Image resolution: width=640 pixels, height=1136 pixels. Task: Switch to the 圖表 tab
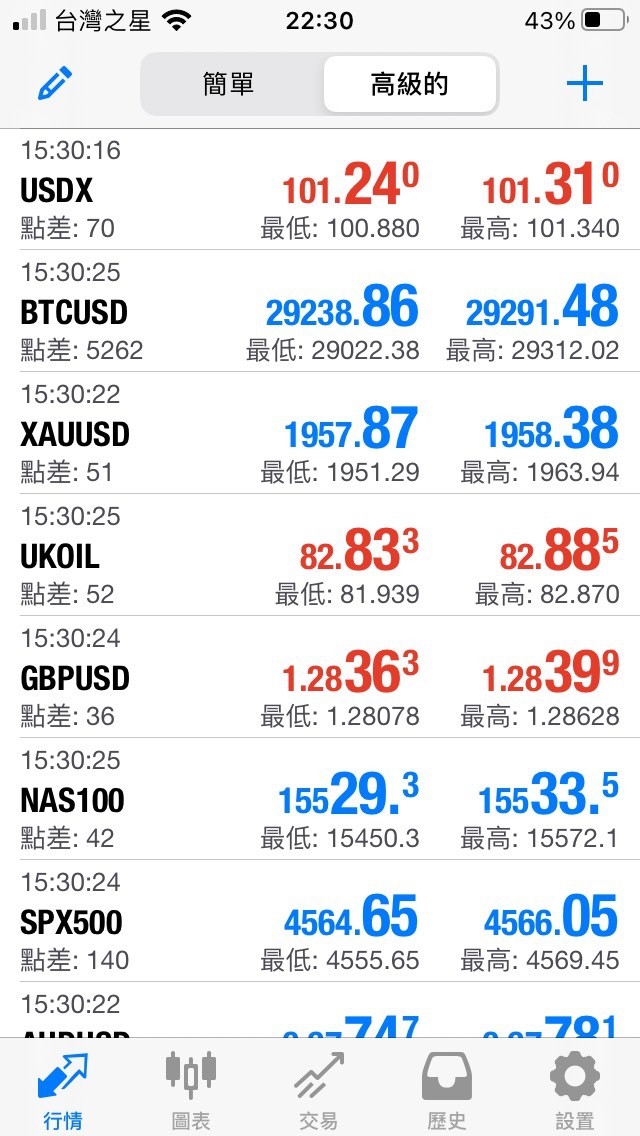coord(190,1090)
